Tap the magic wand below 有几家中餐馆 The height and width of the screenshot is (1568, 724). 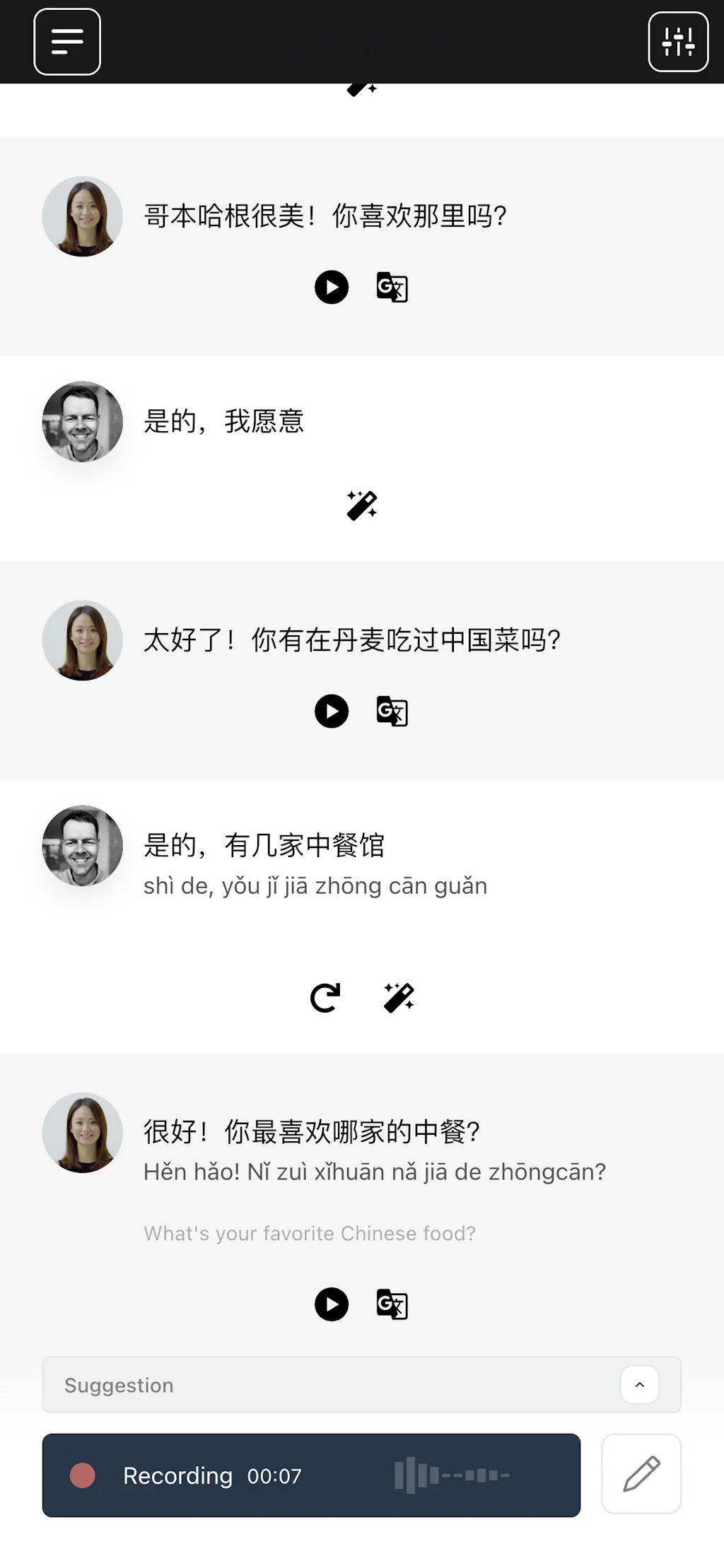click(398, 997)
